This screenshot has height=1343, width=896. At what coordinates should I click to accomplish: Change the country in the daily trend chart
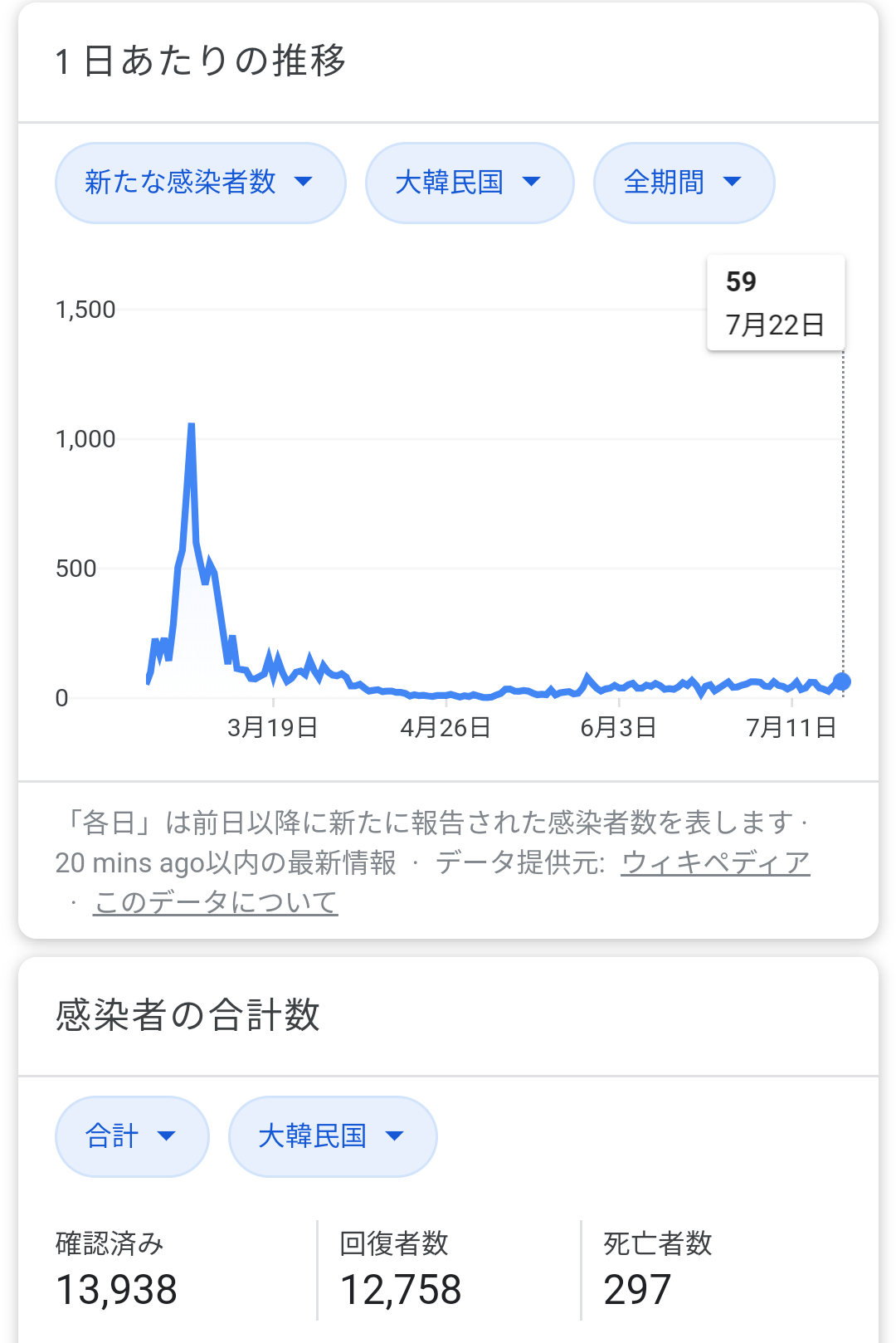469,183
